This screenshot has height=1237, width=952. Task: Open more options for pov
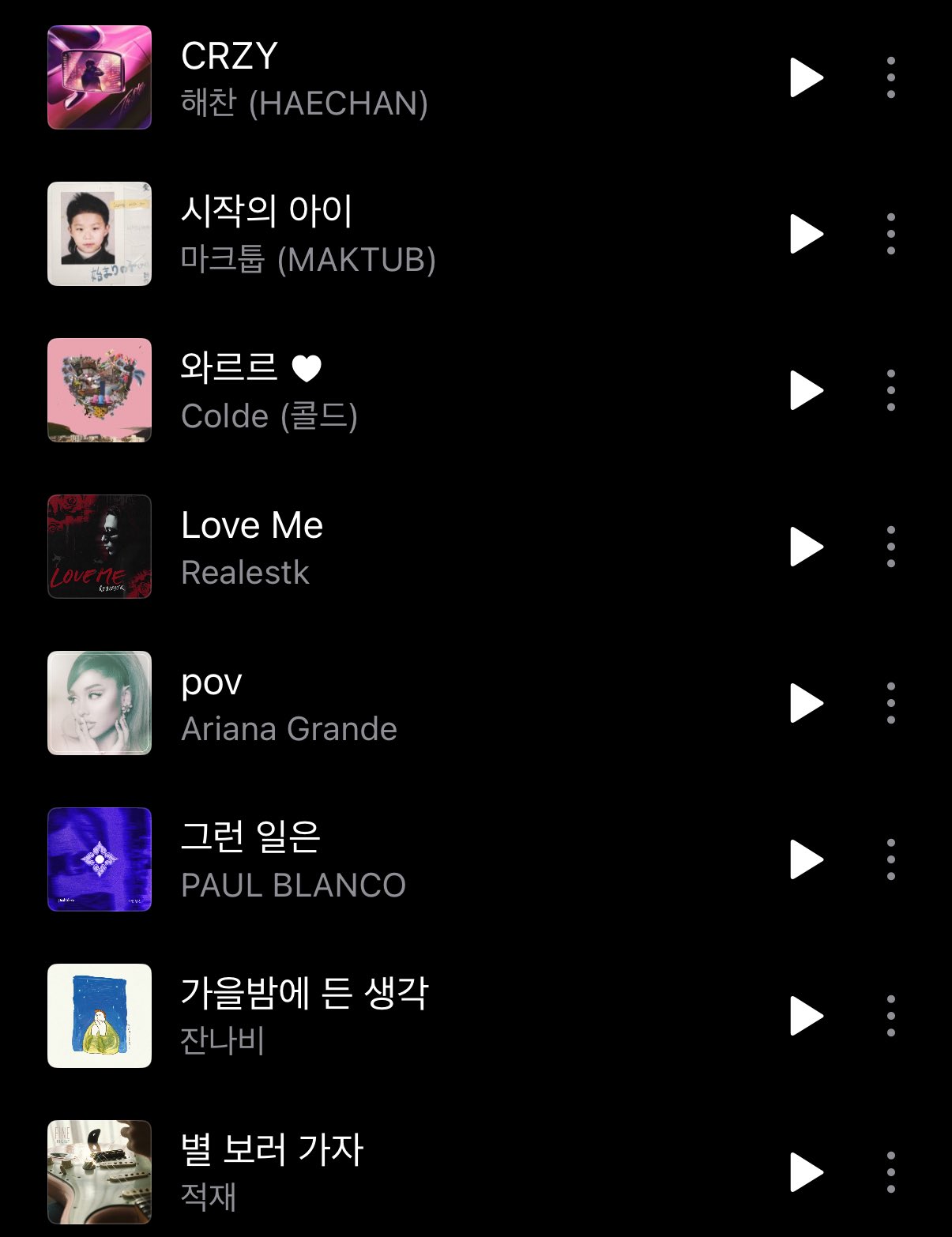pos(890,703)
